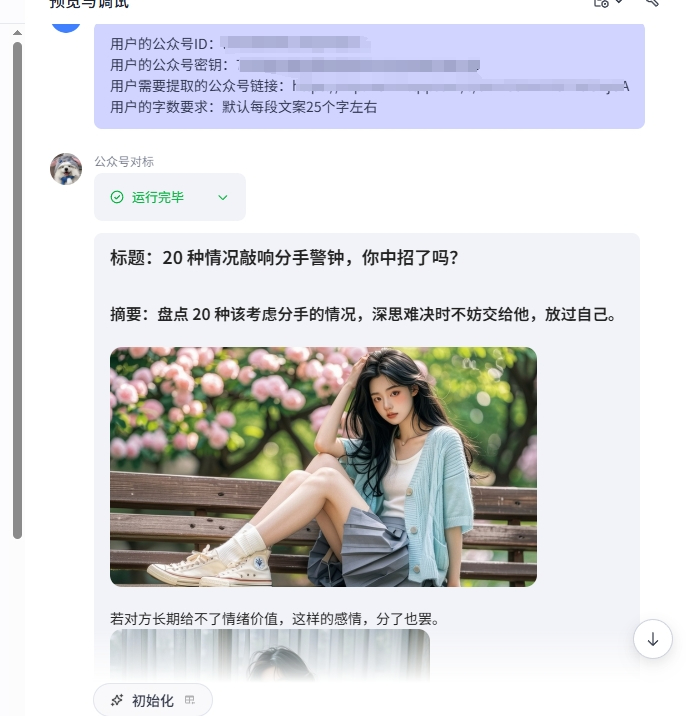Viewport: 686px width, 716px height.
Task: Jump to the latest message with the down arrow
Action: 653,639
